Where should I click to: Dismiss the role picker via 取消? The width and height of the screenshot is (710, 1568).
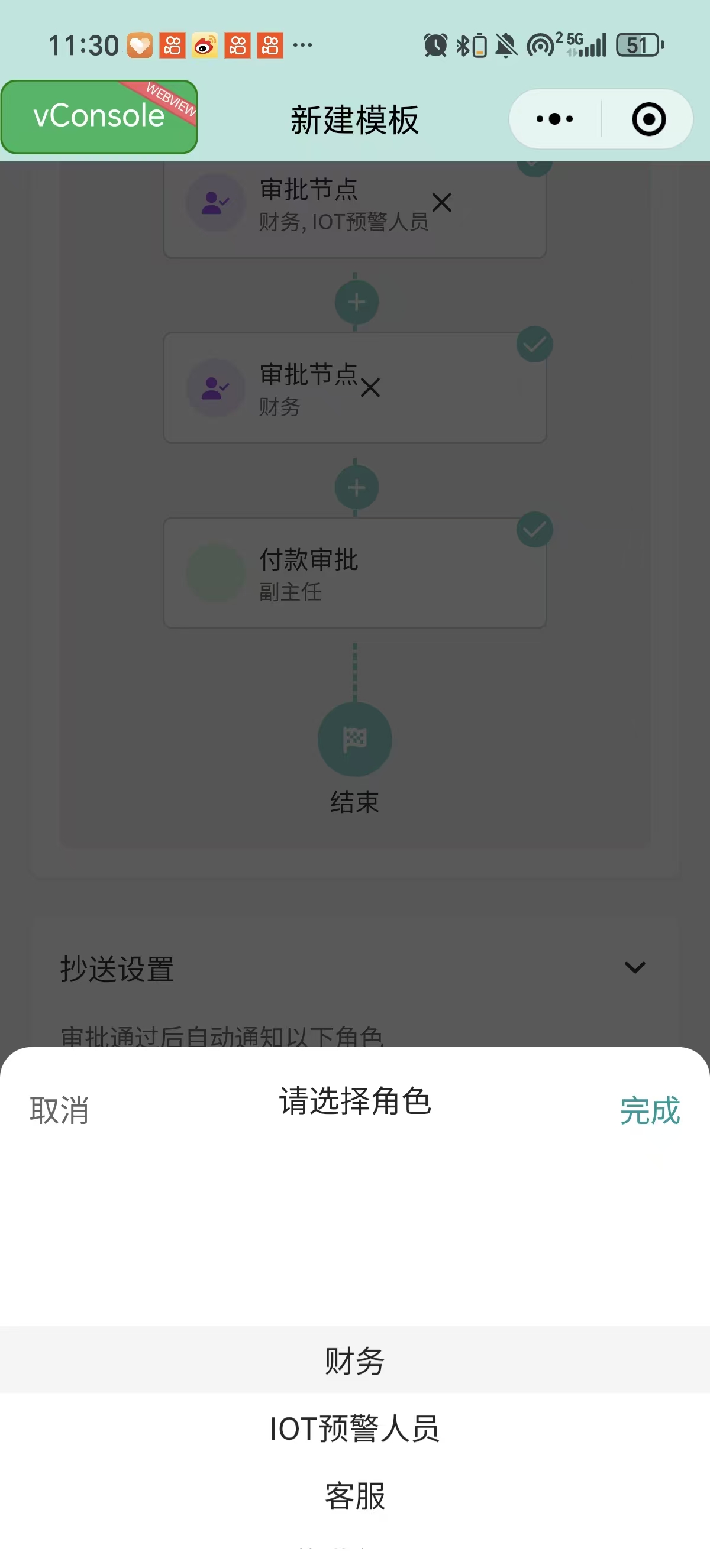[59, 1110]
